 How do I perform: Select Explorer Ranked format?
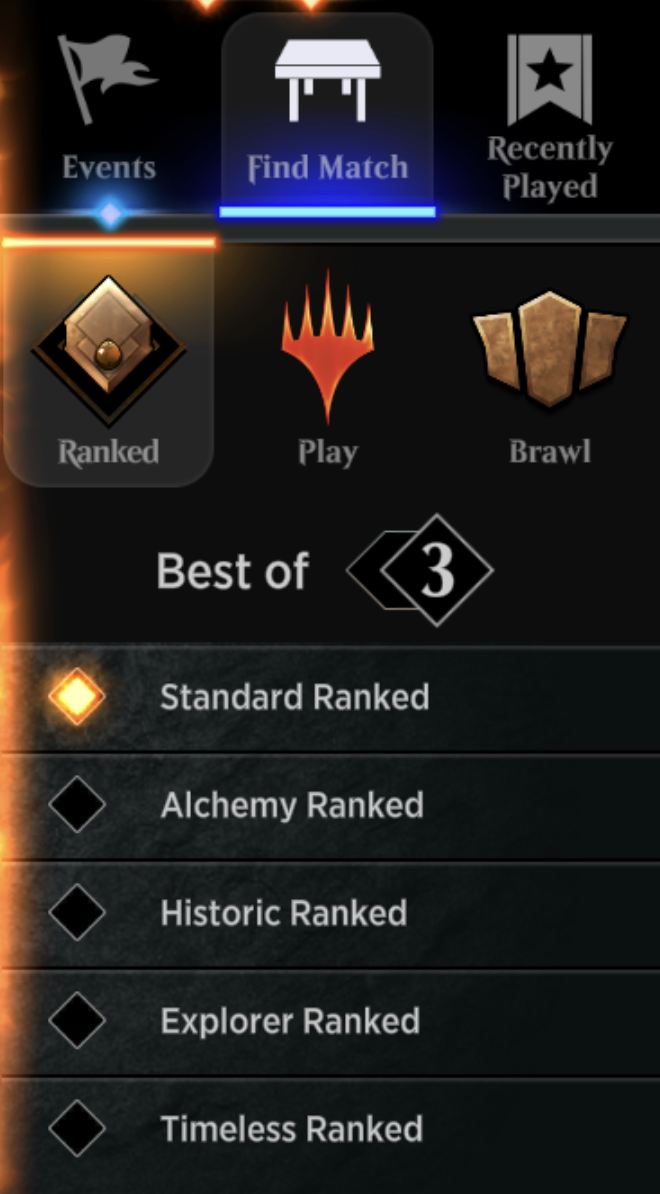pyautogui.click(x=290, y=1021)
